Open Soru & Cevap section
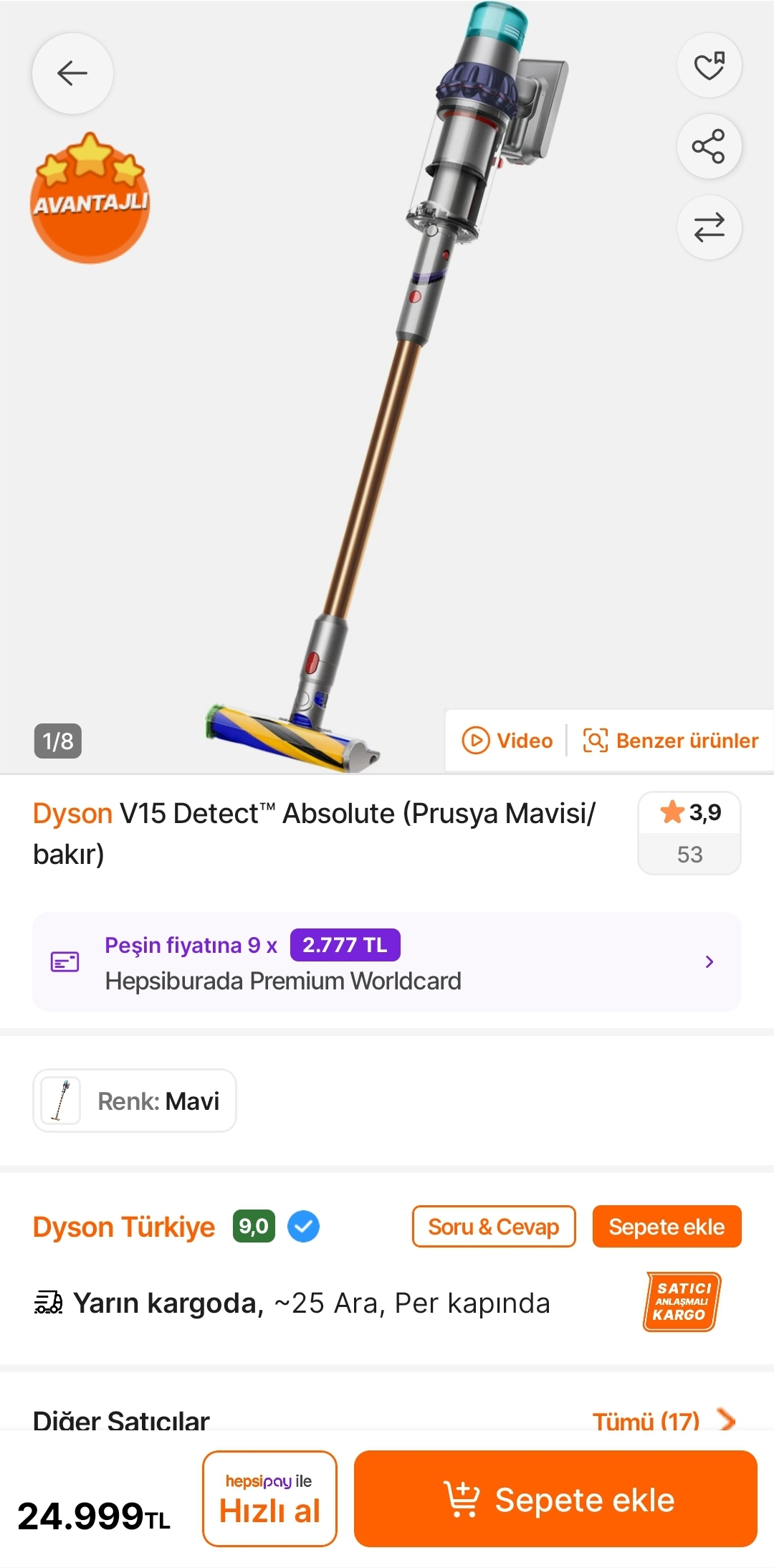 tap(493, 1227)
